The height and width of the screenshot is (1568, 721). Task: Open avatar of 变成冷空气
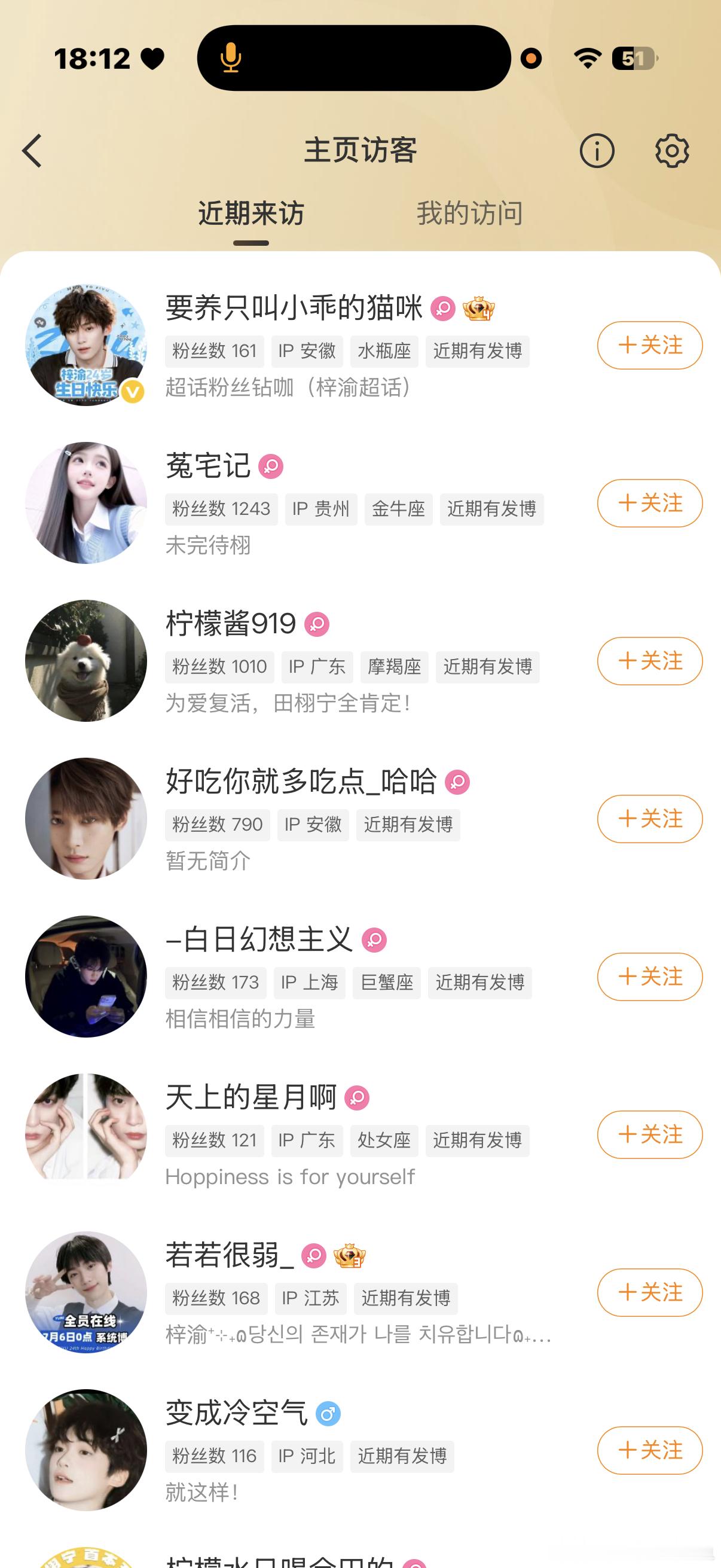(x=85, y=1450)
